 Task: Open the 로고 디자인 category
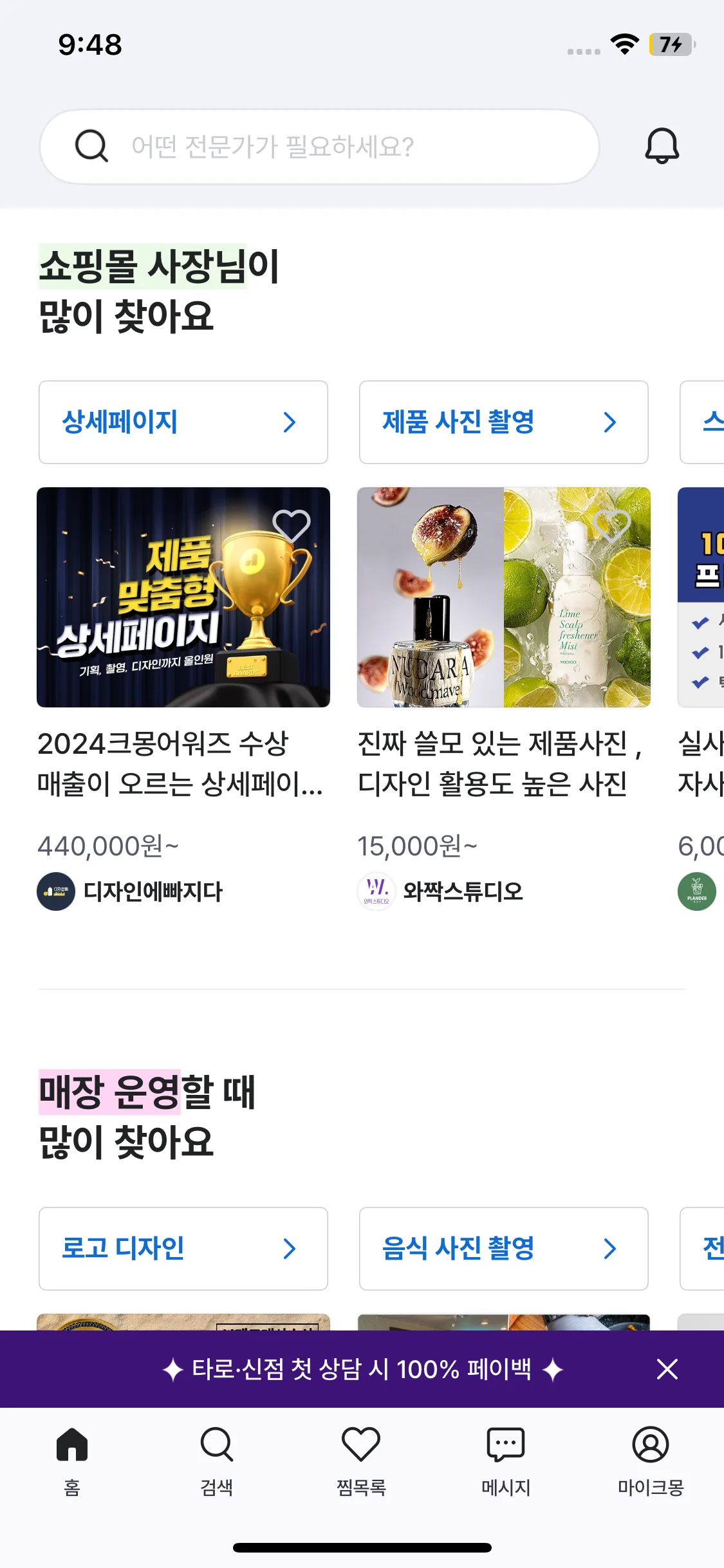[x=183, y=1249]
